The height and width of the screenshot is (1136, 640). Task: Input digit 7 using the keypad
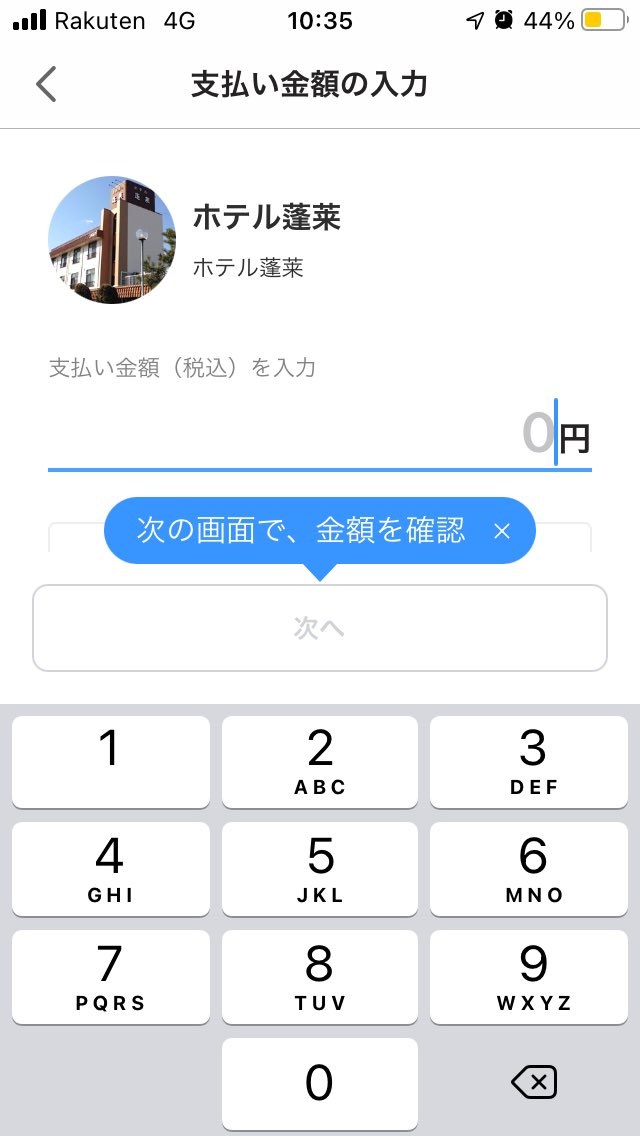coord(111,976)
